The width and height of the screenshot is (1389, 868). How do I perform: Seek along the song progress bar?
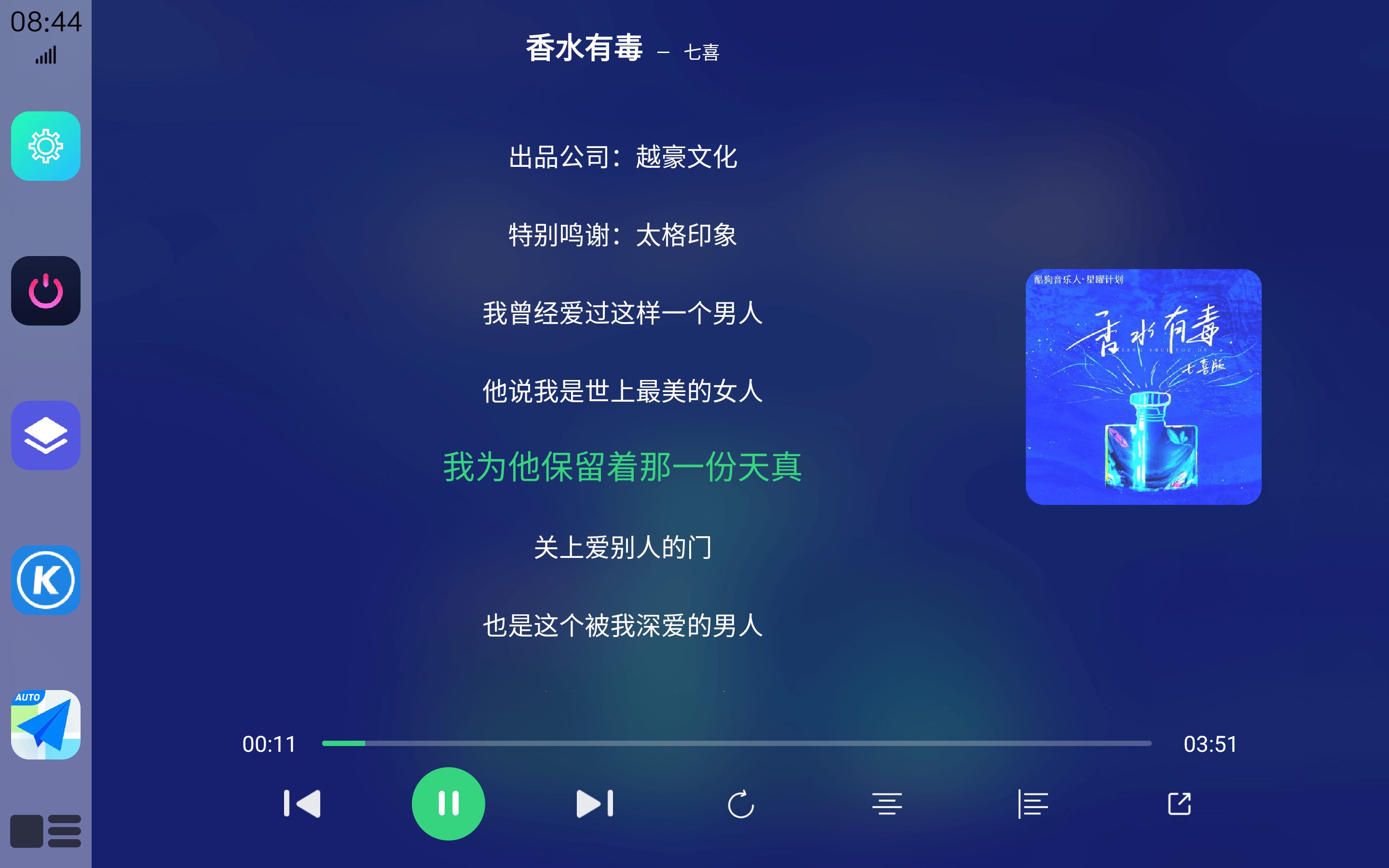tap(736, 744)
